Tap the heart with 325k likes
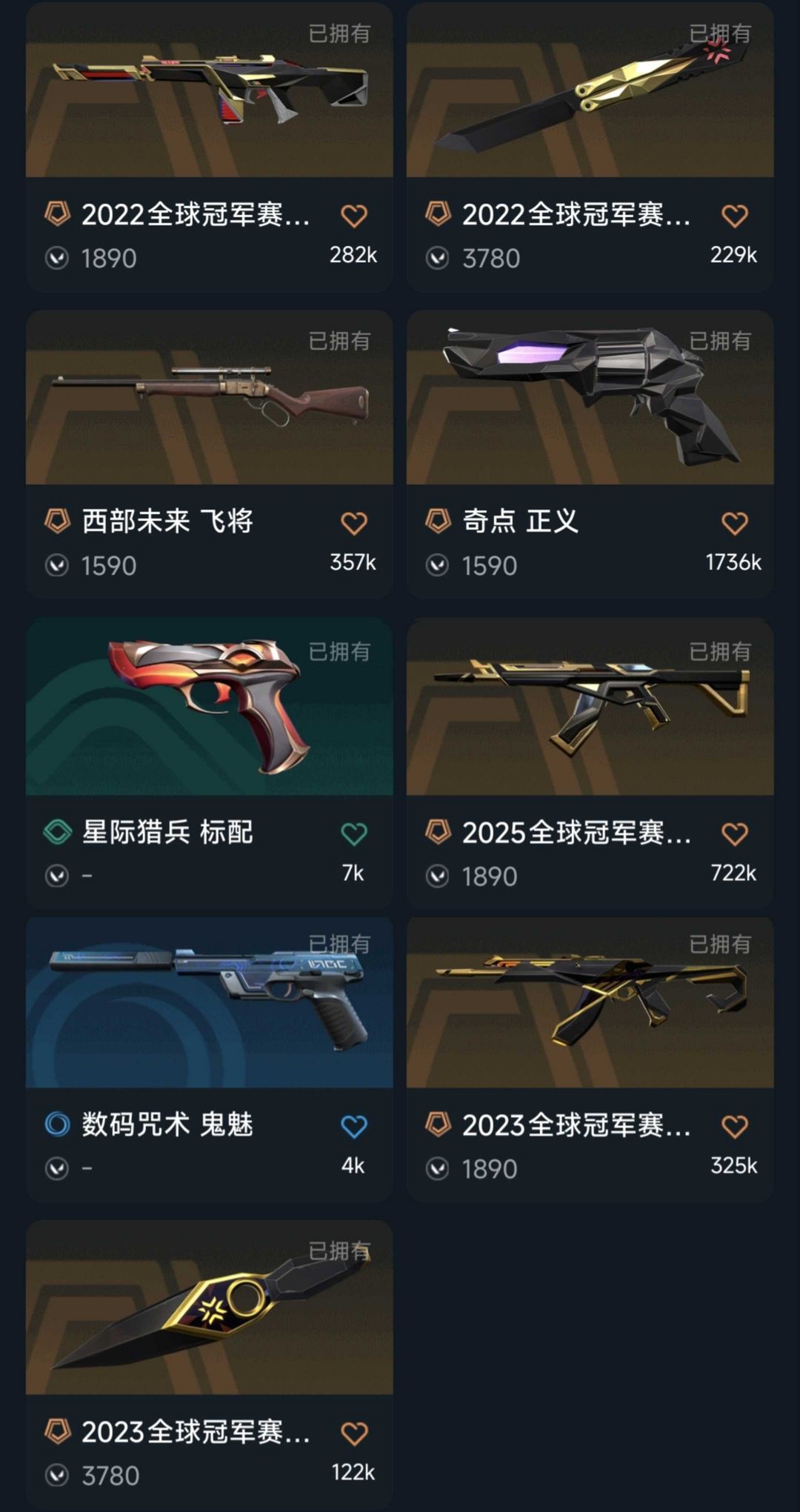The height and width of the screenshot is (1512, 800). (x=735, y=1127)
